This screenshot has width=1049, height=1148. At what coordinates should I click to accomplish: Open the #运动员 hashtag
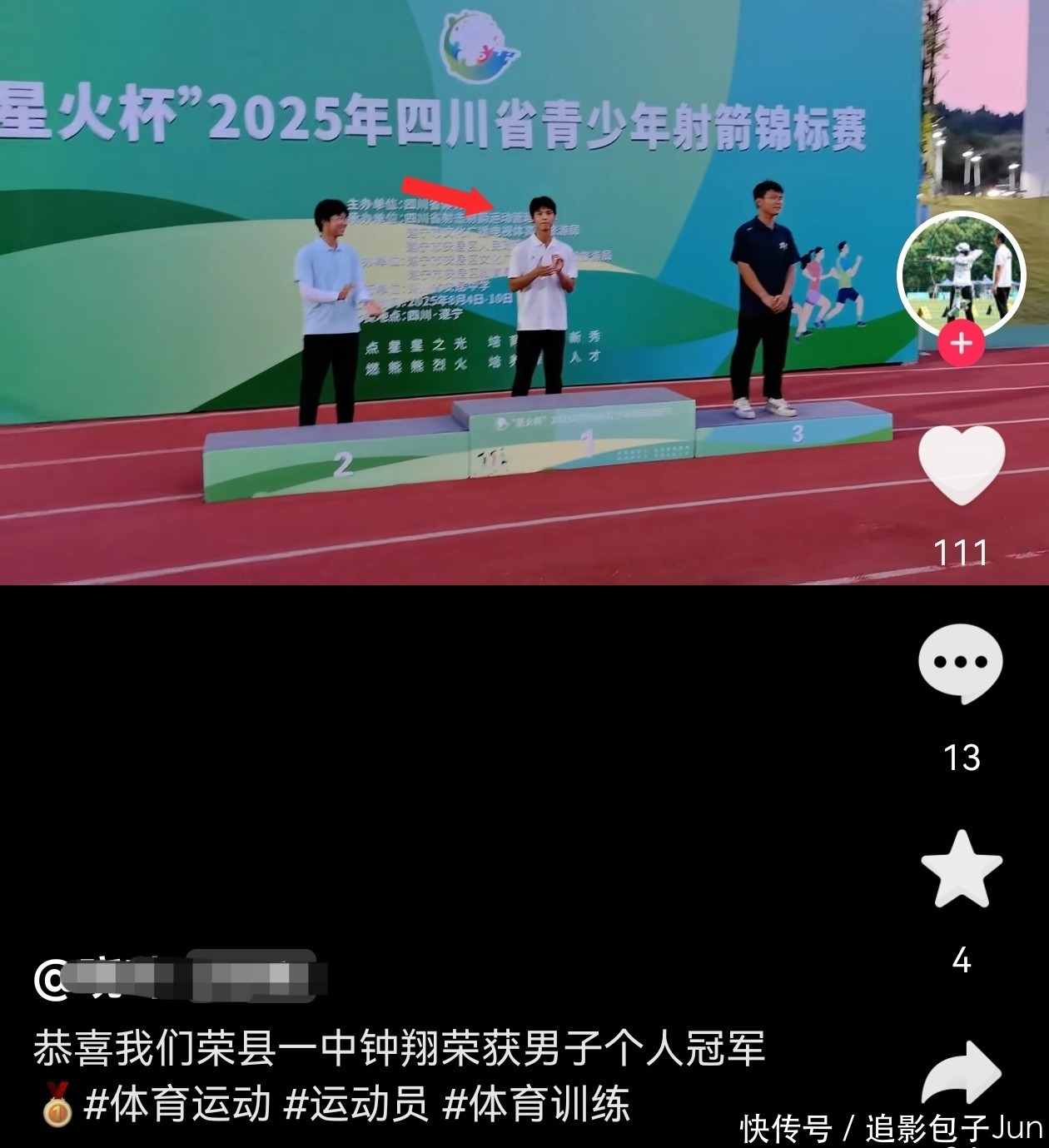[356, 1105]
